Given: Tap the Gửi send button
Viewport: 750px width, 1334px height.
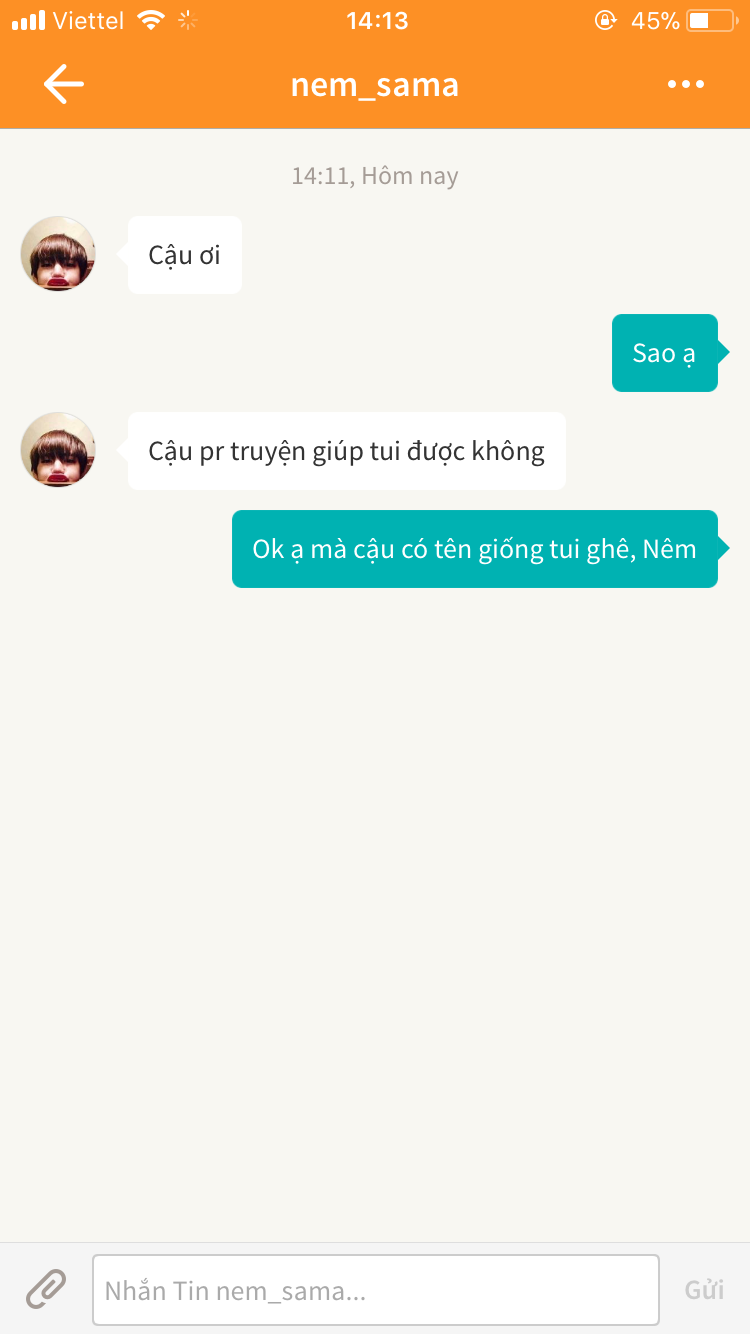Looking at the screenshot, I should tap(704, 1290).
